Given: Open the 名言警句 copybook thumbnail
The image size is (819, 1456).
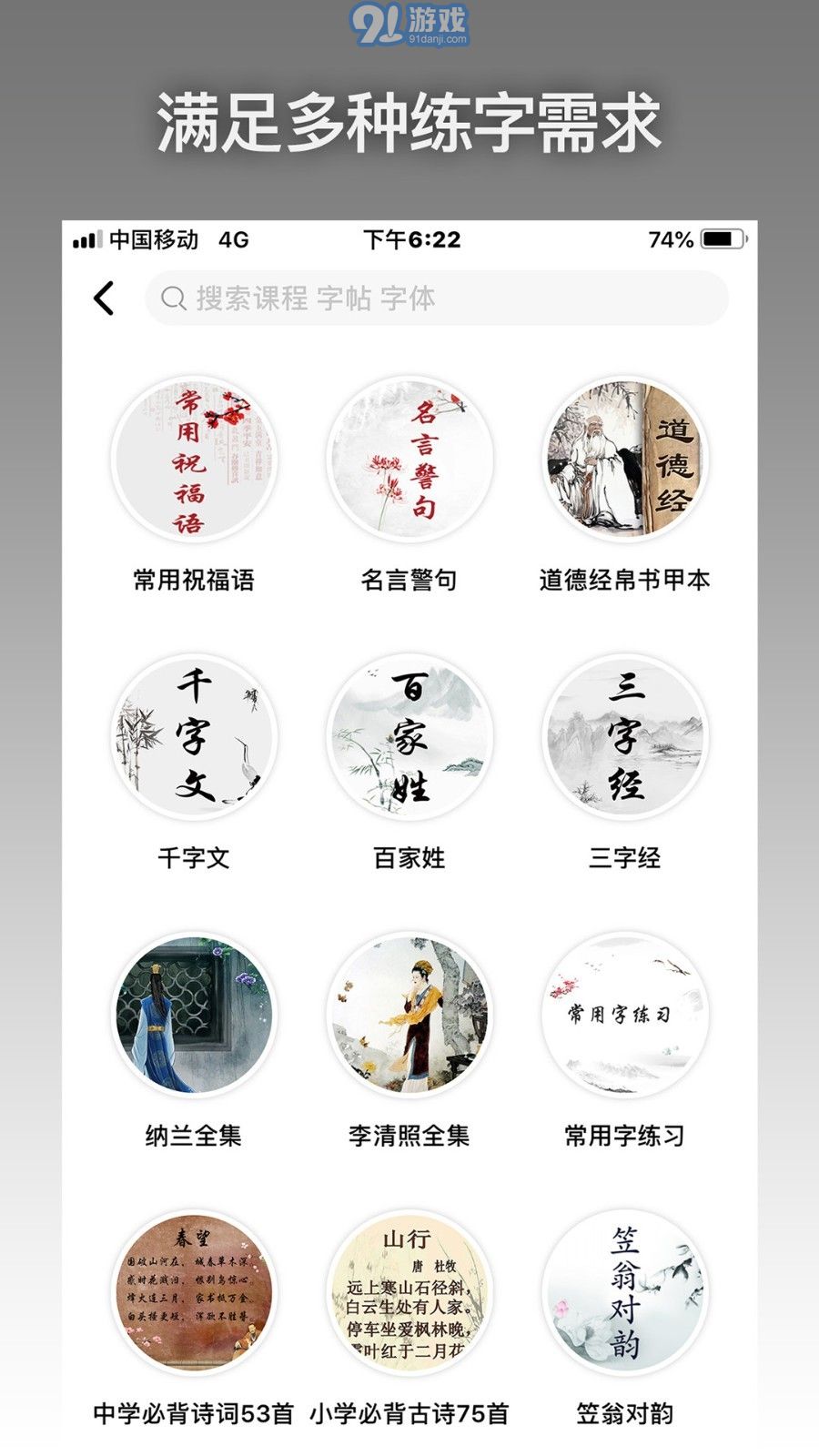Looking at the screenshot, I should 409,464.
